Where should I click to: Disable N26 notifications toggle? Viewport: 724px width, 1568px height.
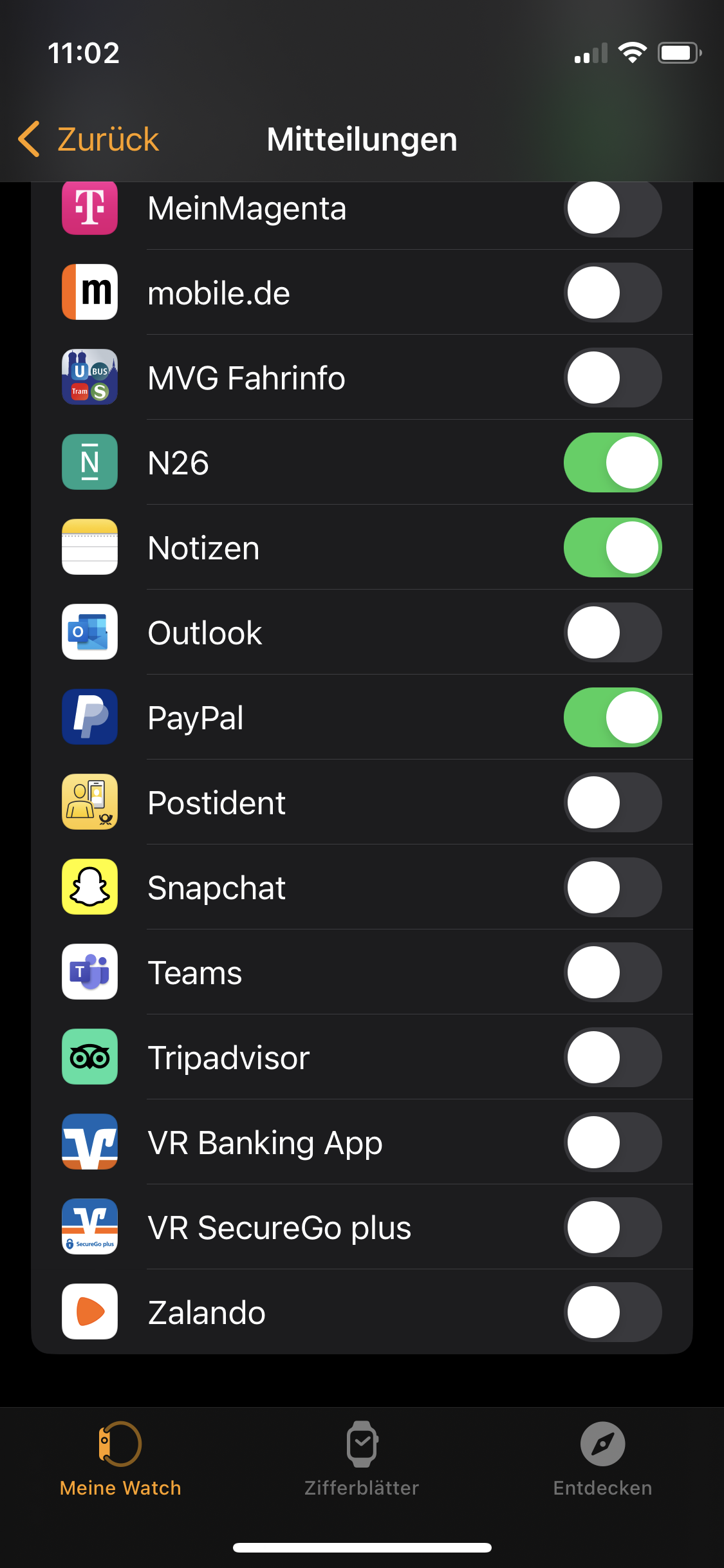point(612,463)
